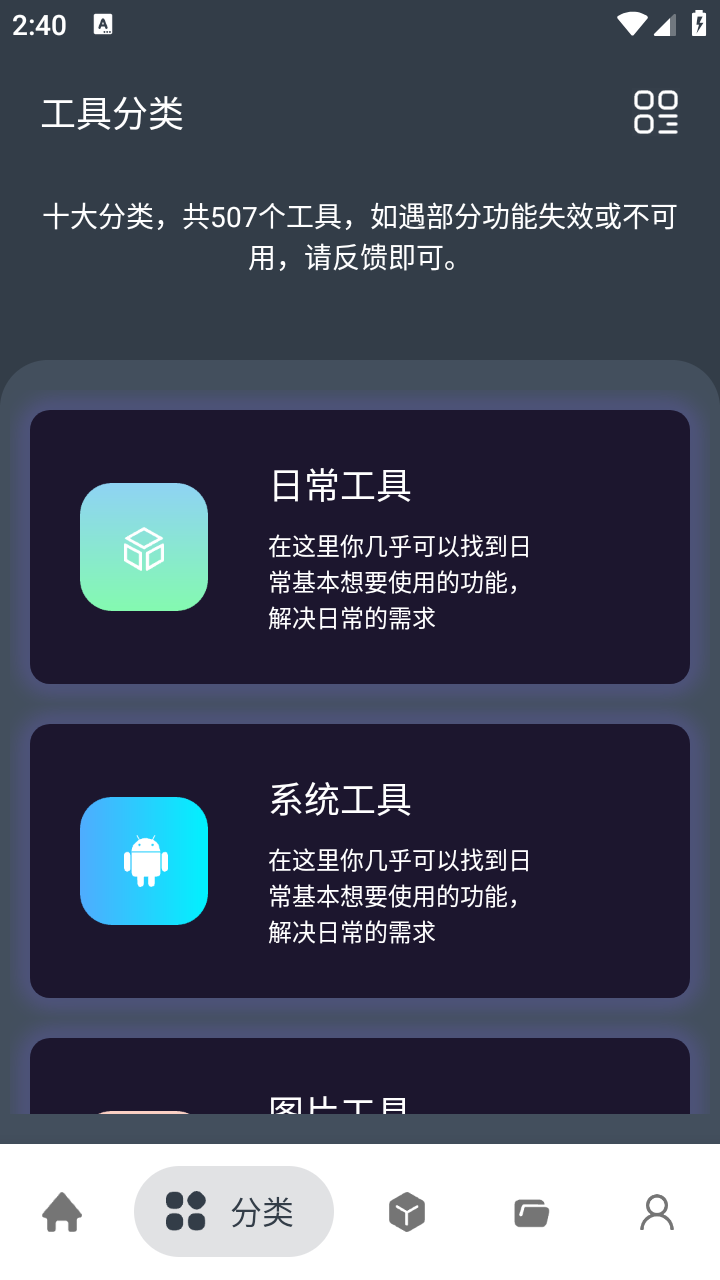Tap the Android robot icon for 系统工具
Image resolution: width=720 pixels, height=1280 pixels.
(x=143, y=860)
